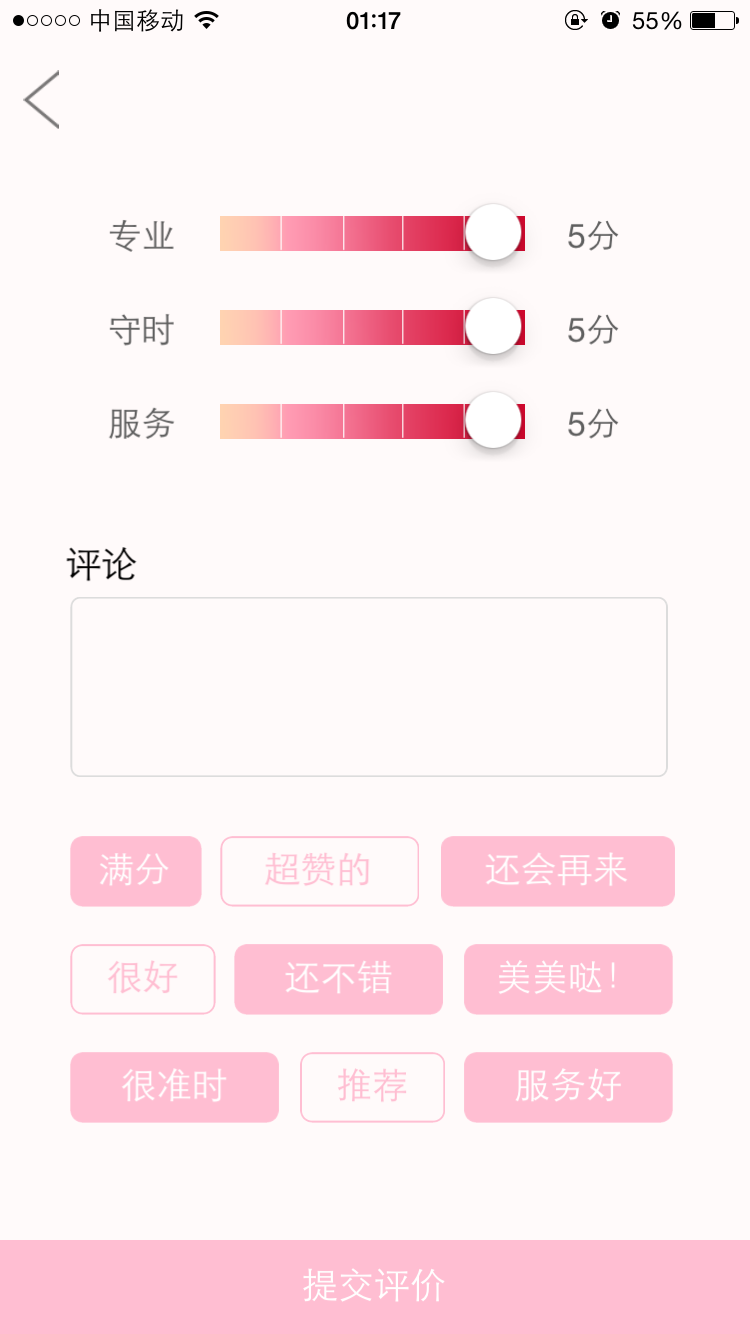Select the 服务好 tag
The height and width of the screenshot is (1334, 750).
point(568,1087)
